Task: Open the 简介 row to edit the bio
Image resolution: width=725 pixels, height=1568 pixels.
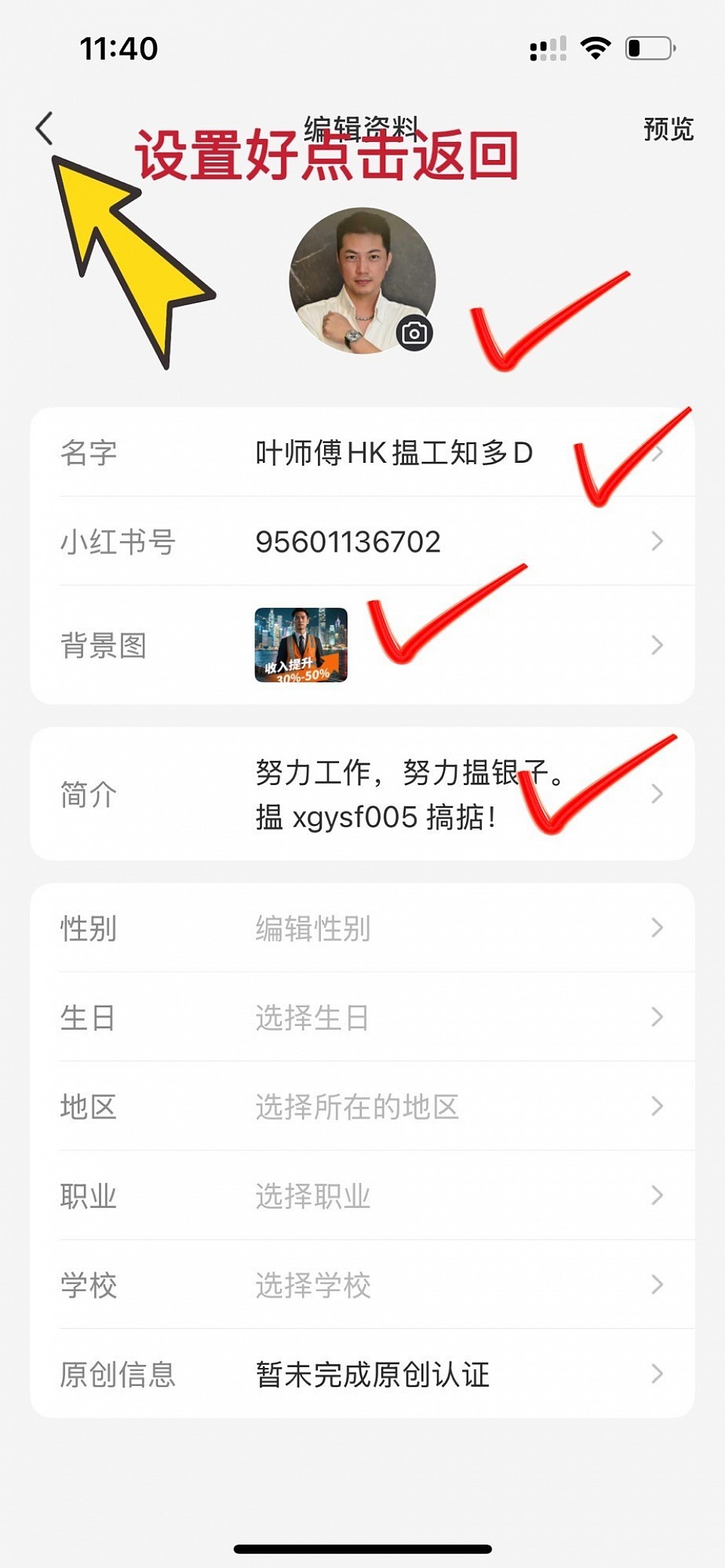Action: tap(362, 794)
